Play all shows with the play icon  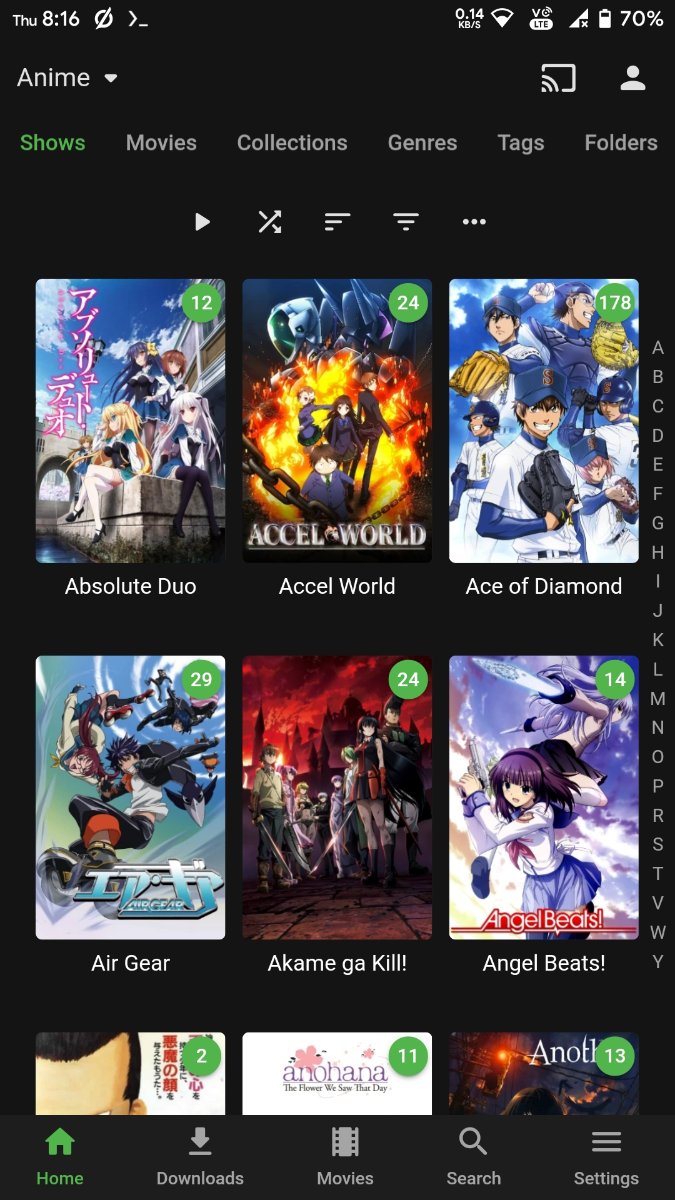202,222
